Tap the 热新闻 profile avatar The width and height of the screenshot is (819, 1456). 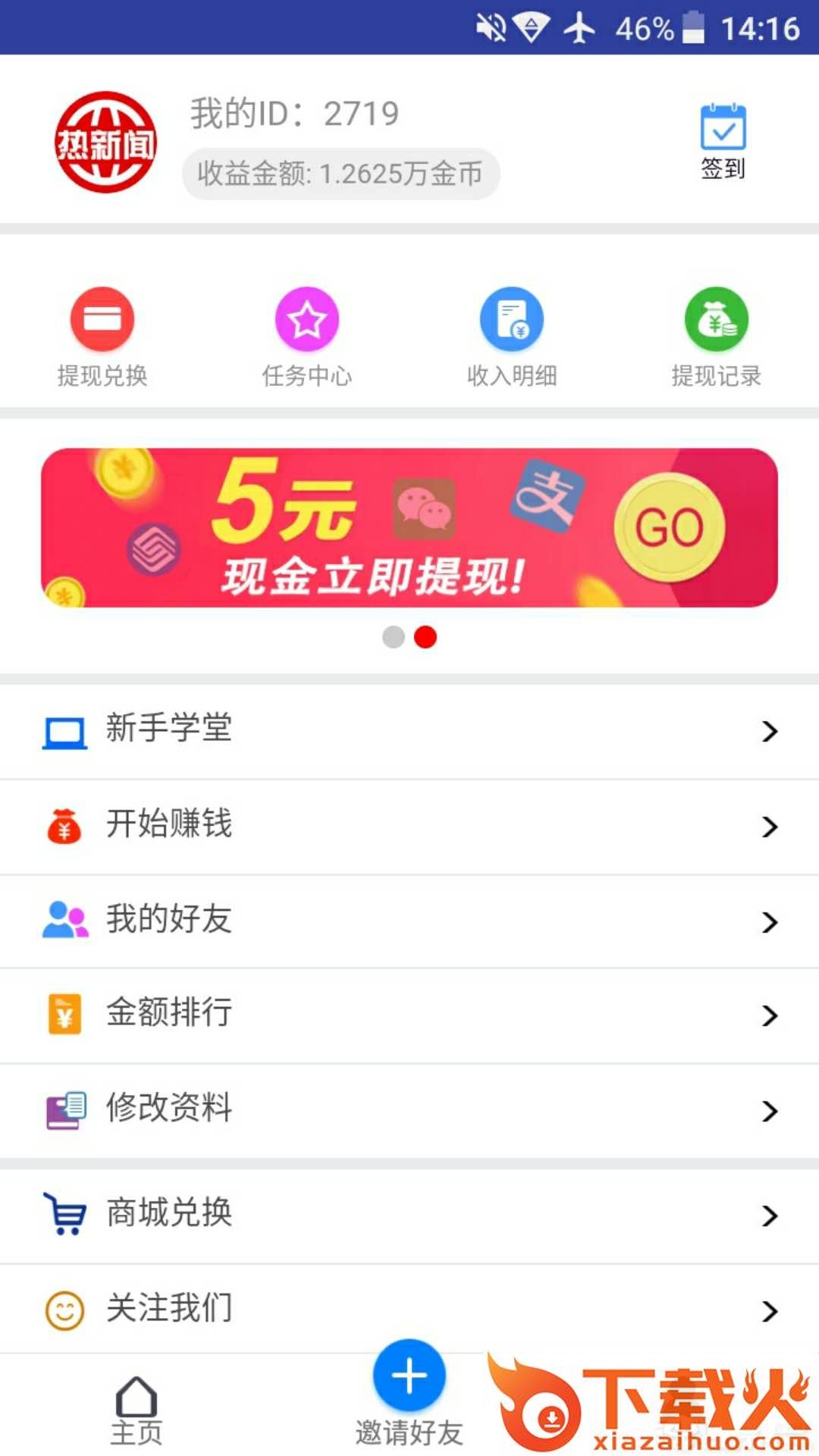106,142
